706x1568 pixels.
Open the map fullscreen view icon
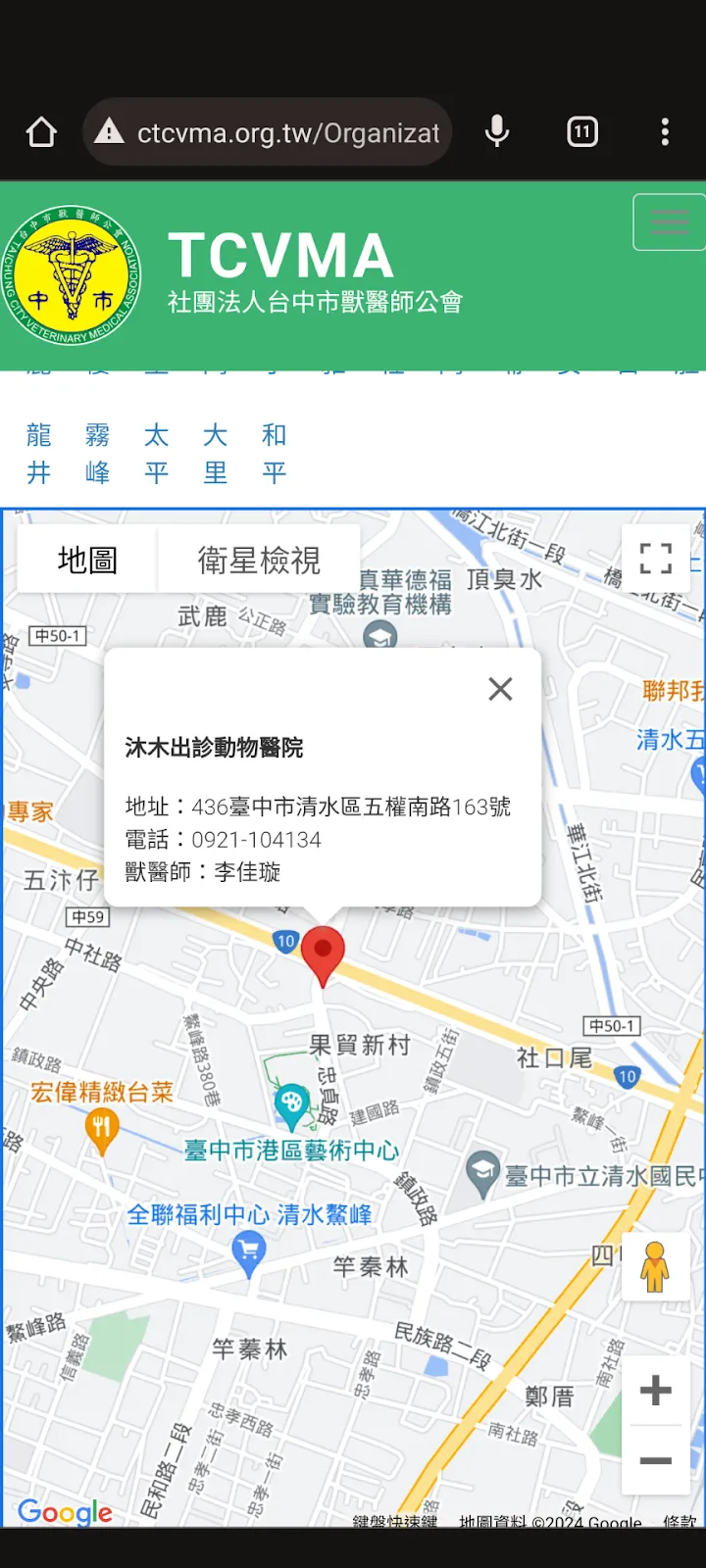(655, 558)
